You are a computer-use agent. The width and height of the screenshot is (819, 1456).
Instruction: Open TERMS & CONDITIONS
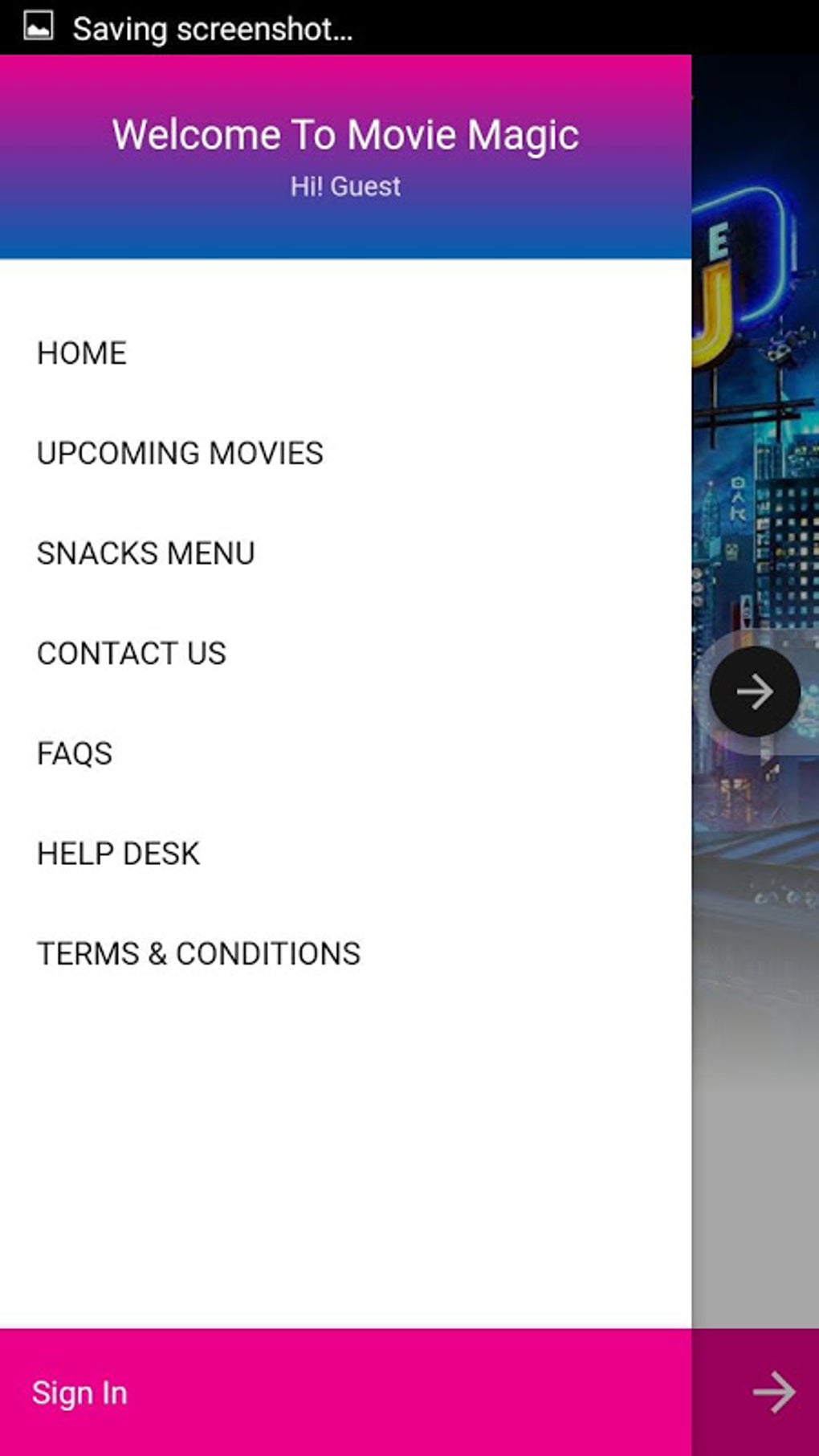198,953
